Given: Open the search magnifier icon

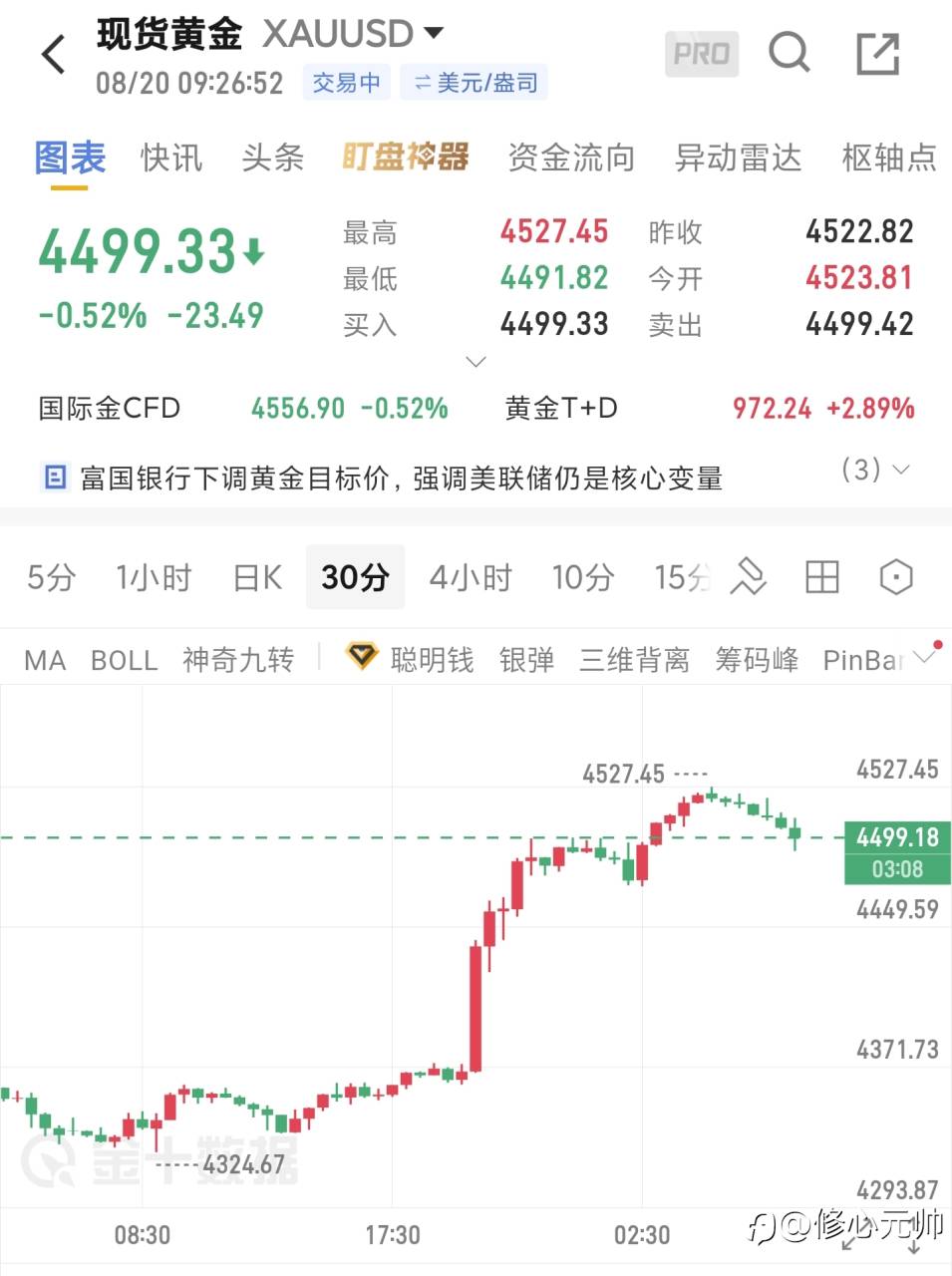Looking at the screenshot, I should tap(789, 52).
